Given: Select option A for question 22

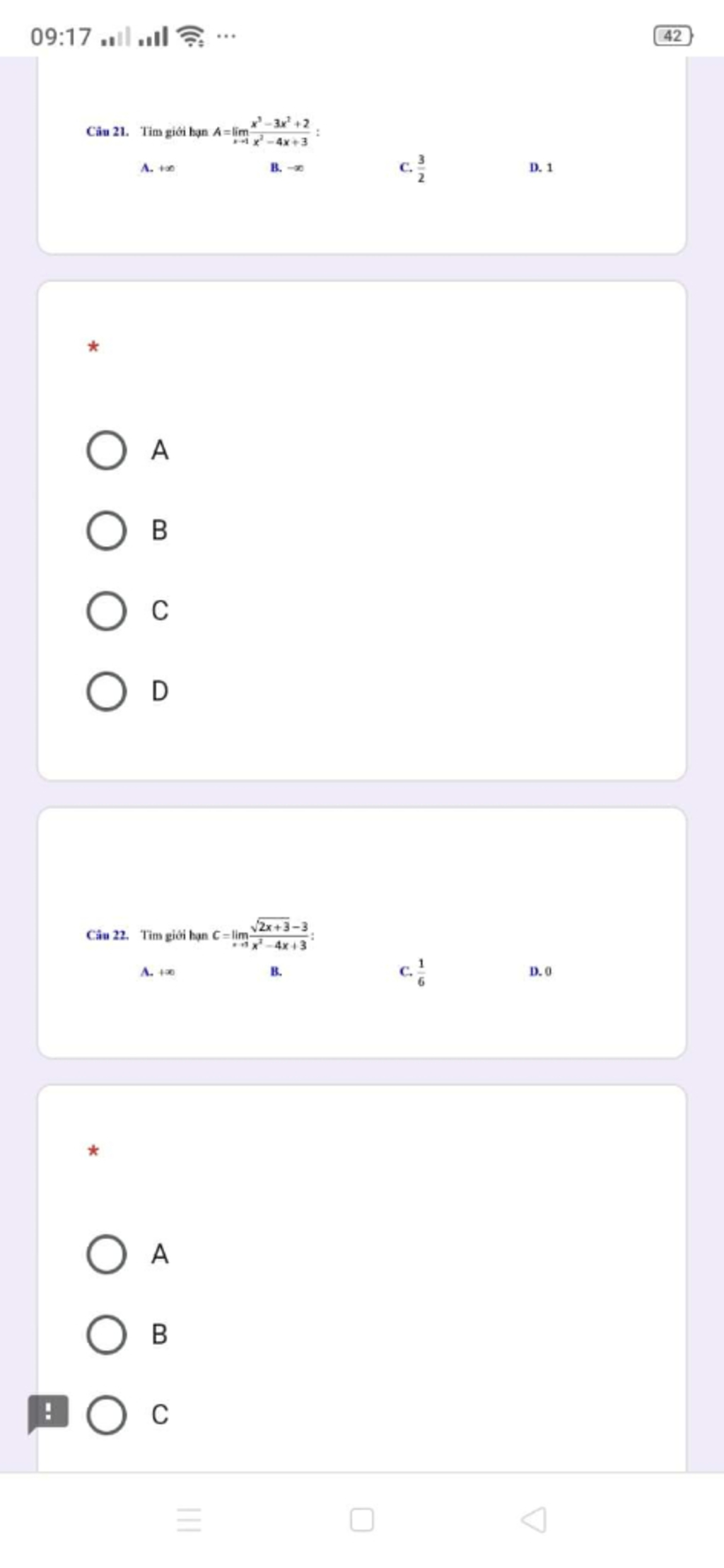Looking at the screenshot, I should (x=107, y=1254).
